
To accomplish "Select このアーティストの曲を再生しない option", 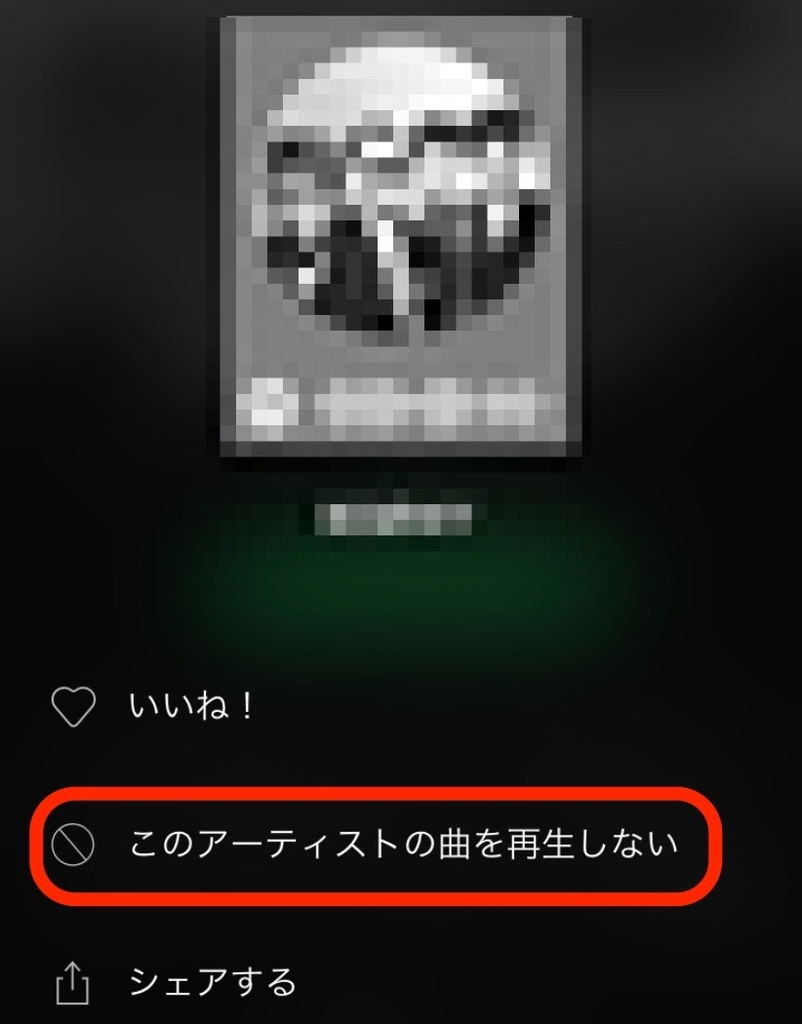I will (x=402, y=845).
